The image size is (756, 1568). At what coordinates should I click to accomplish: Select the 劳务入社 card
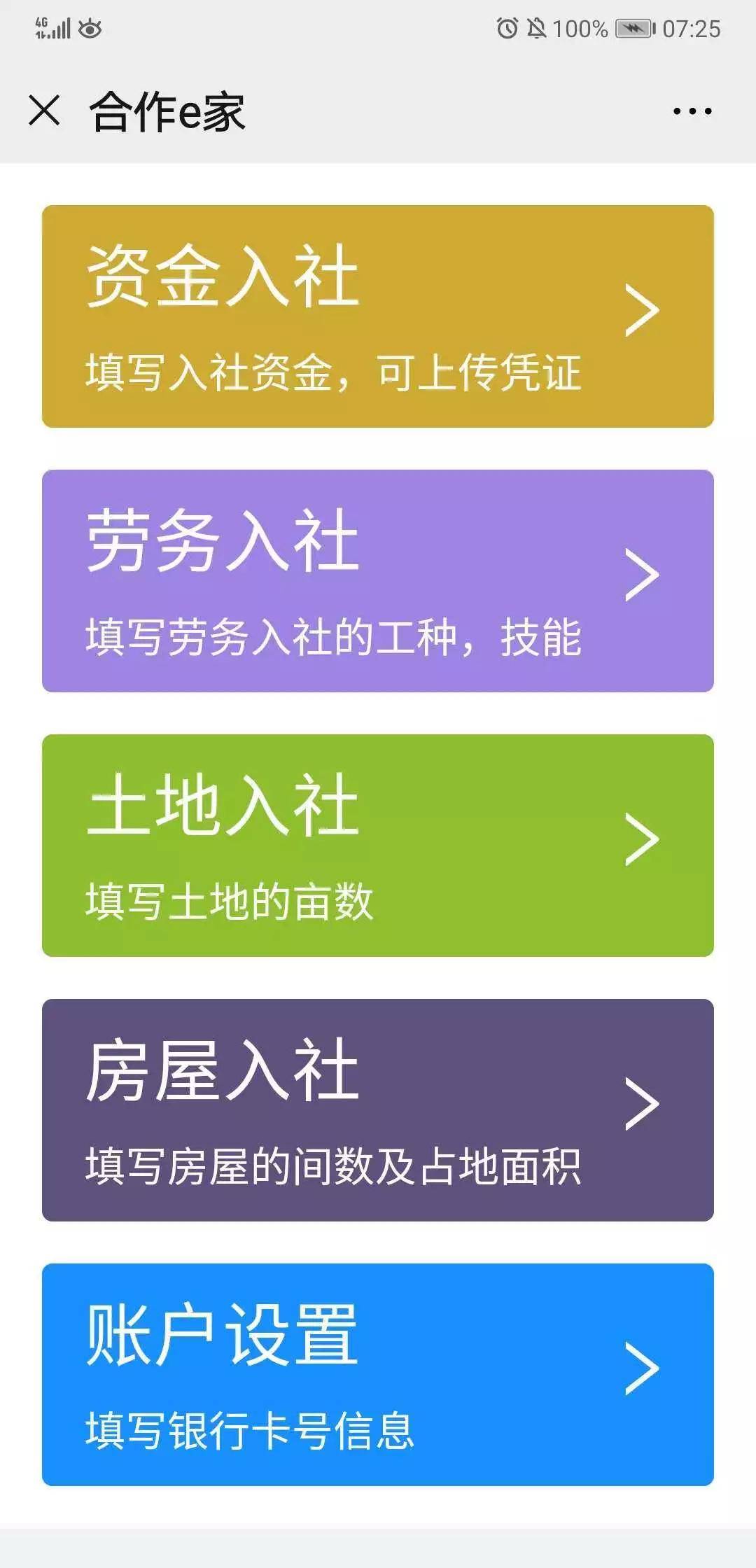pyautogui.click(x=378, y=581)
